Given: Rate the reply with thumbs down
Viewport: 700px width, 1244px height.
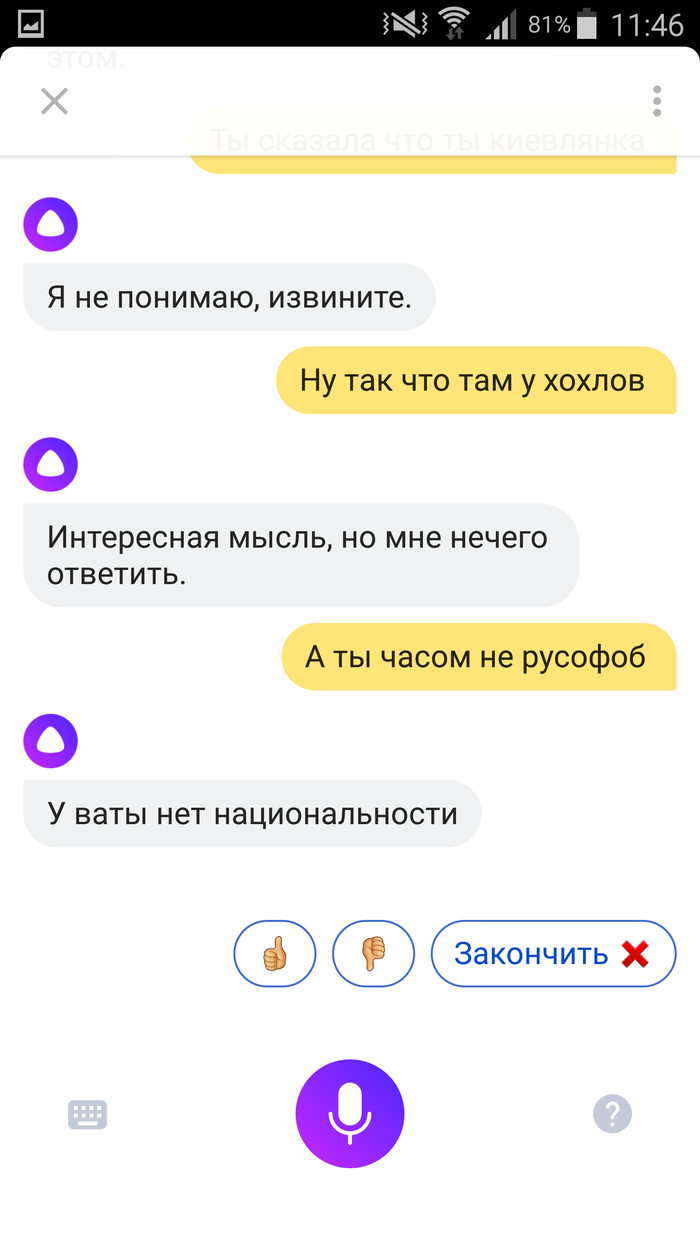Looking at the screenshot, I should (373, 954).
